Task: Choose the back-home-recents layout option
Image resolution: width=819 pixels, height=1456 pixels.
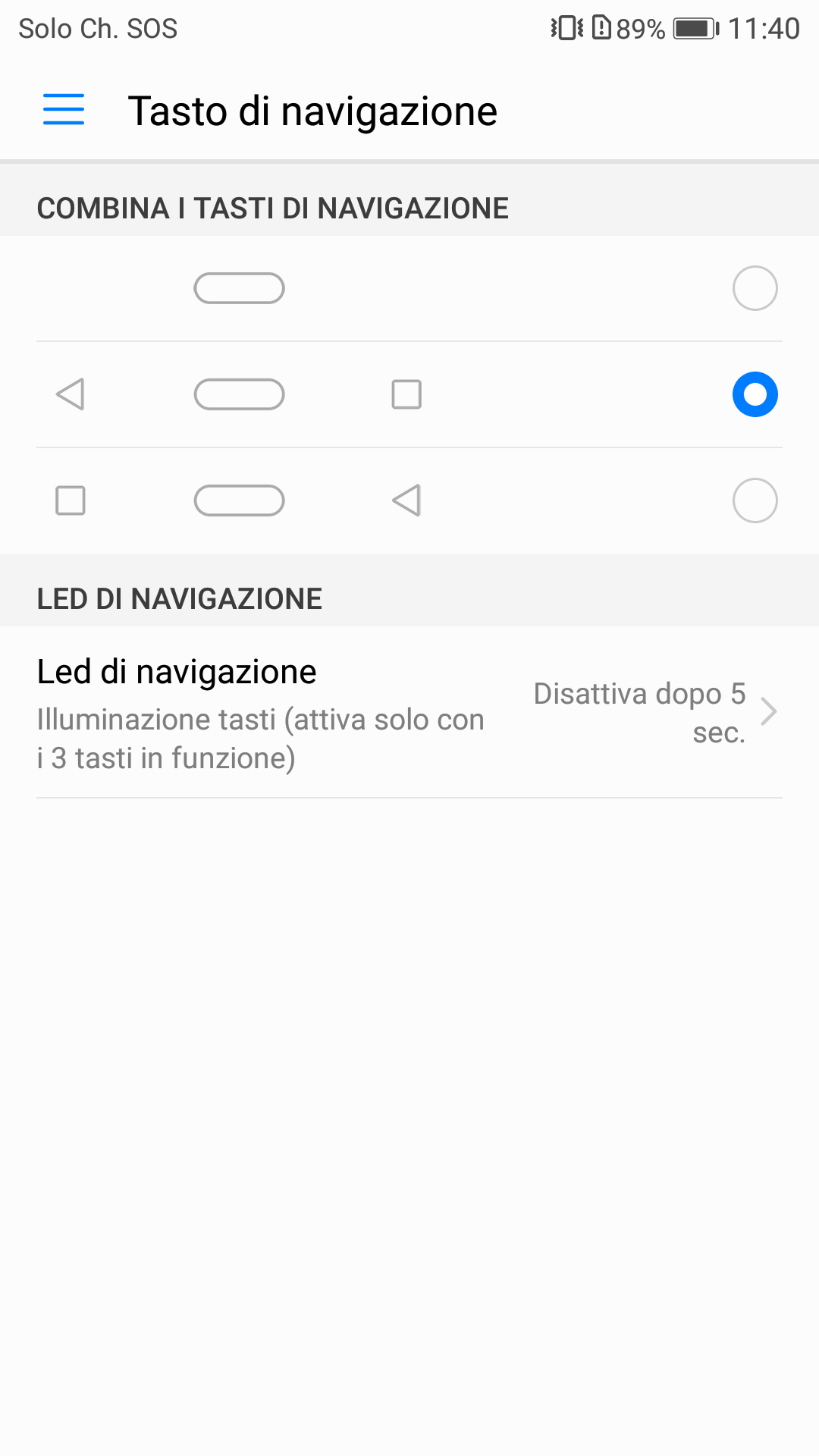Action: coord(755,394)
